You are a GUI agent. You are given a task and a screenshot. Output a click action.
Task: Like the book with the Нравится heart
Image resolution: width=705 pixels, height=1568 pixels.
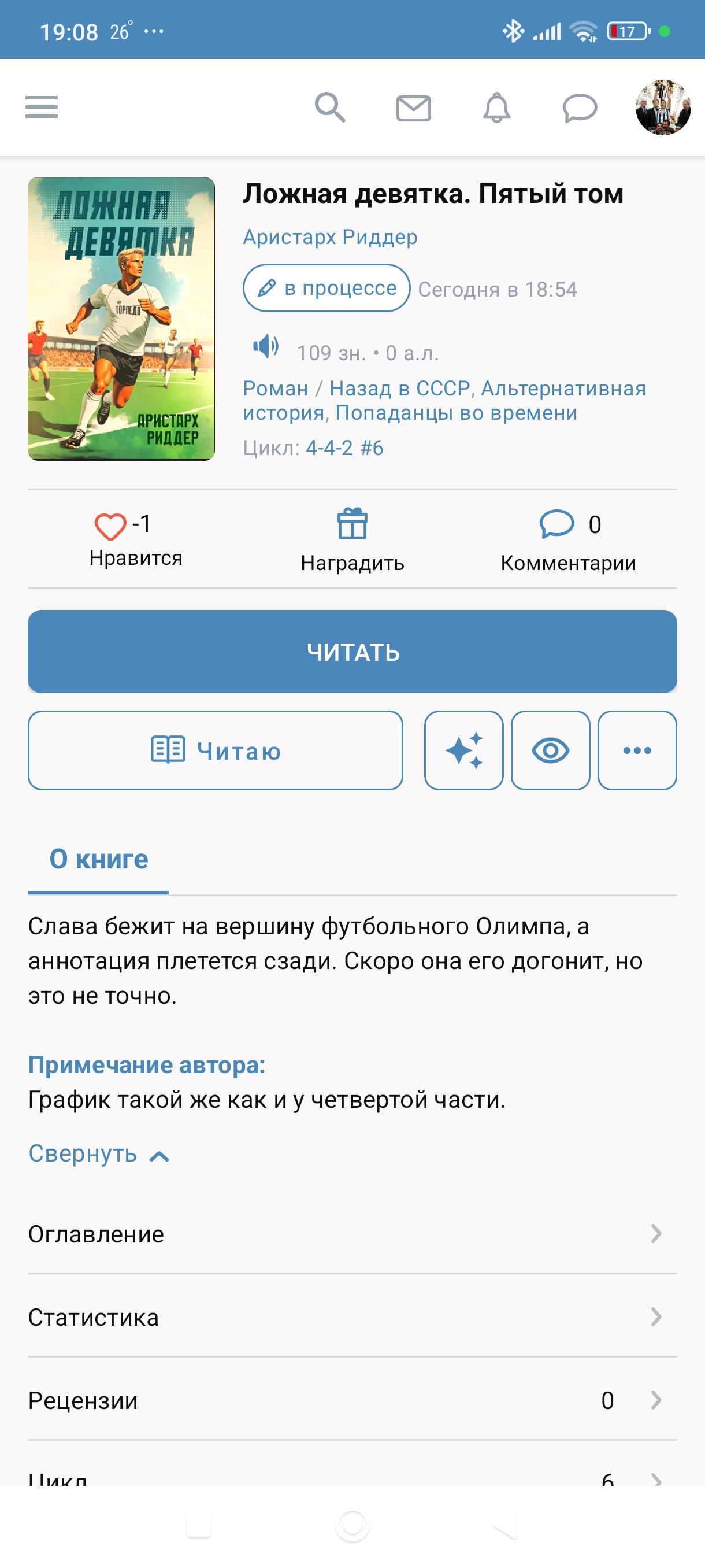111,526
